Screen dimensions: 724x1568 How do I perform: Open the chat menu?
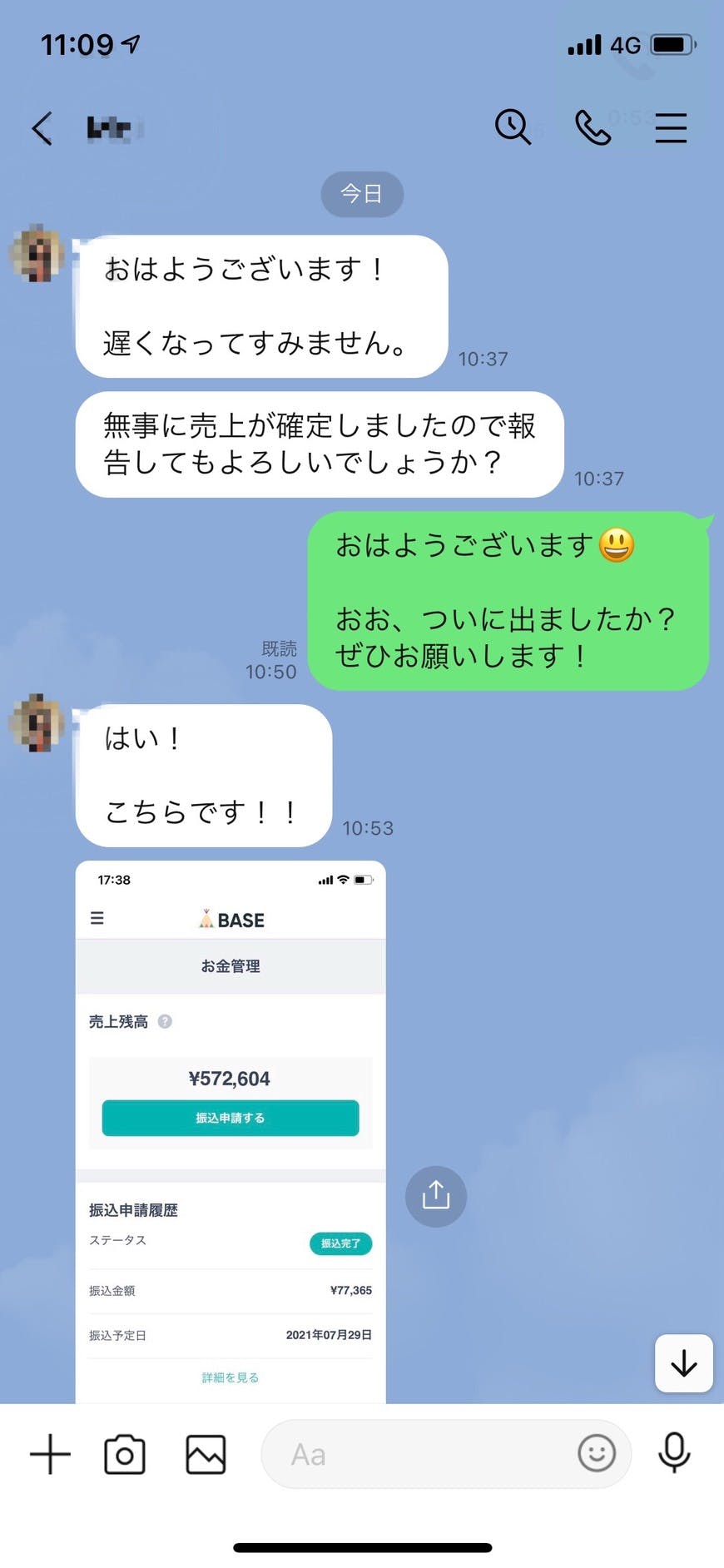[671, 128]
